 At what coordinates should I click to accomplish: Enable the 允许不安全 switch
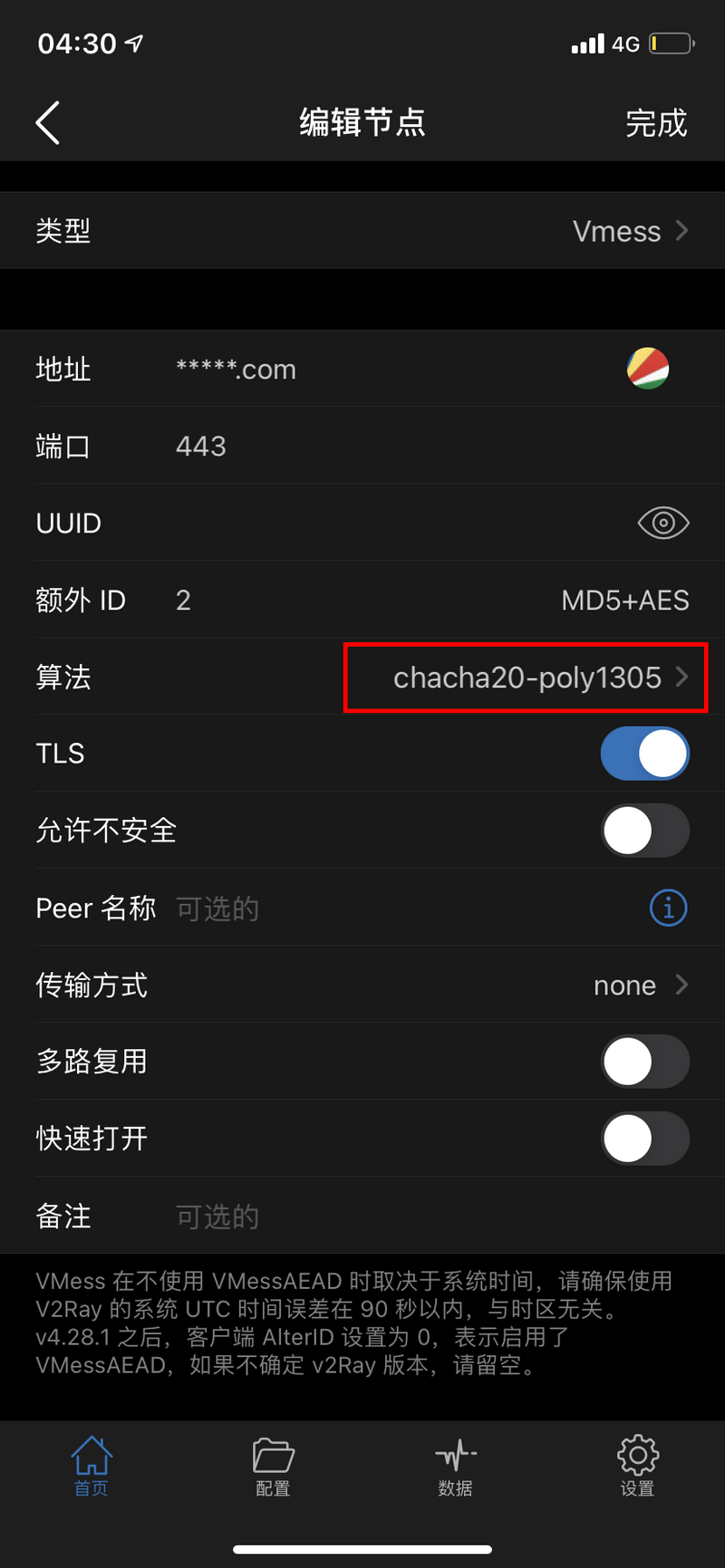[x=645, y=830]
